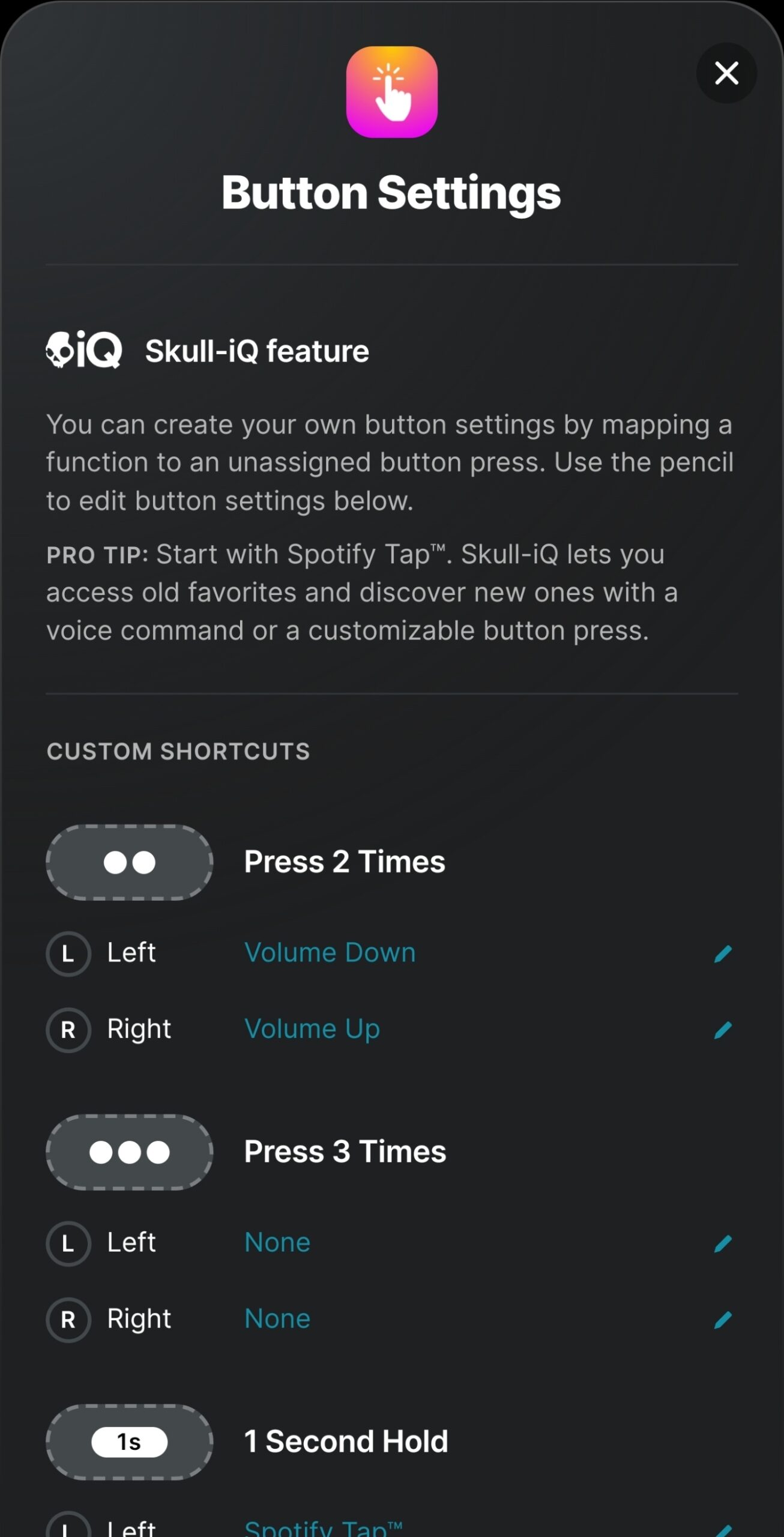
Task: Edit Press 3 Times Left shortcut
Action: pyautogui.click(x=723, y=1243)
